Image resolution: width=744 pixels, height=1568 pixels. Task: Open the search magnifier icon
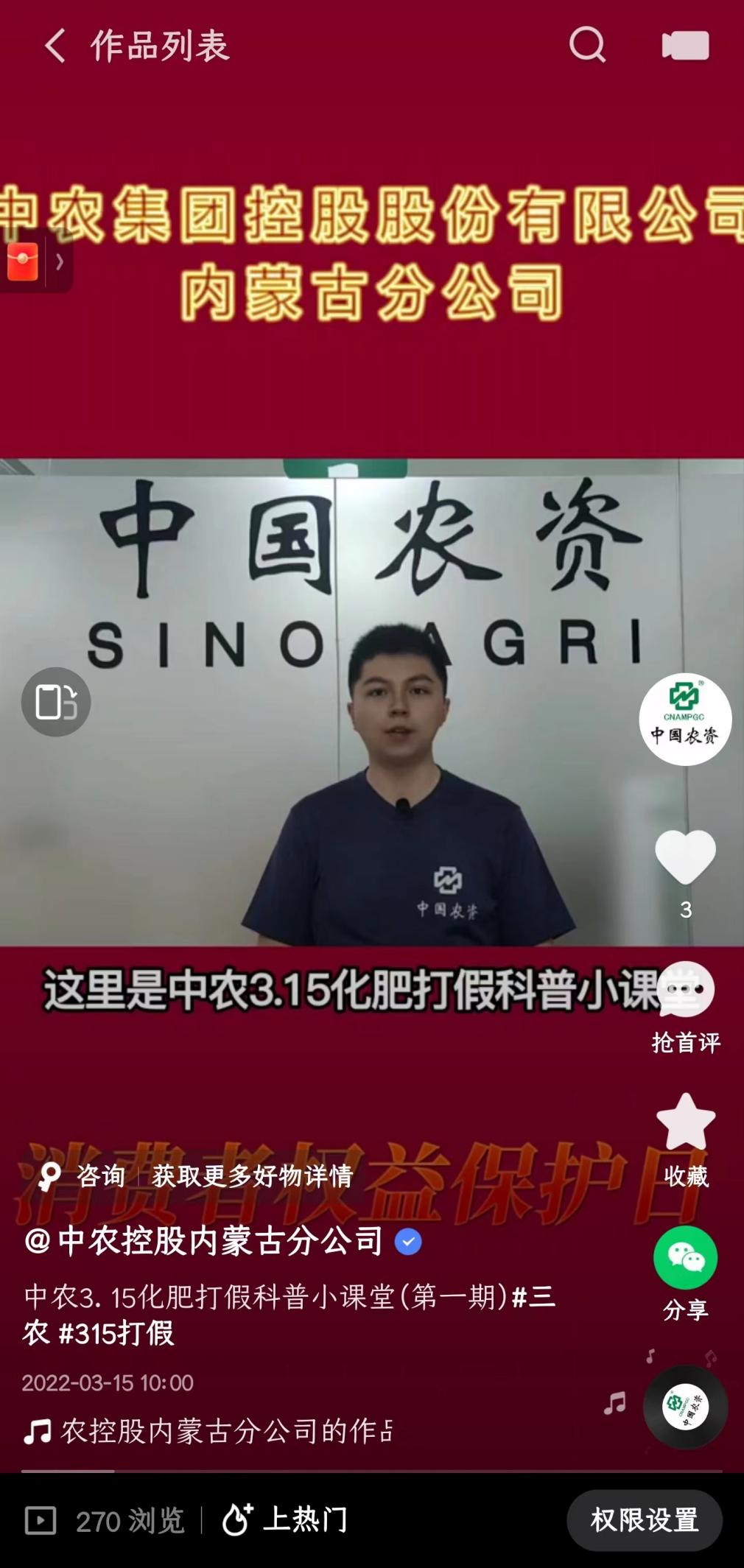click(x=587, y=46)
